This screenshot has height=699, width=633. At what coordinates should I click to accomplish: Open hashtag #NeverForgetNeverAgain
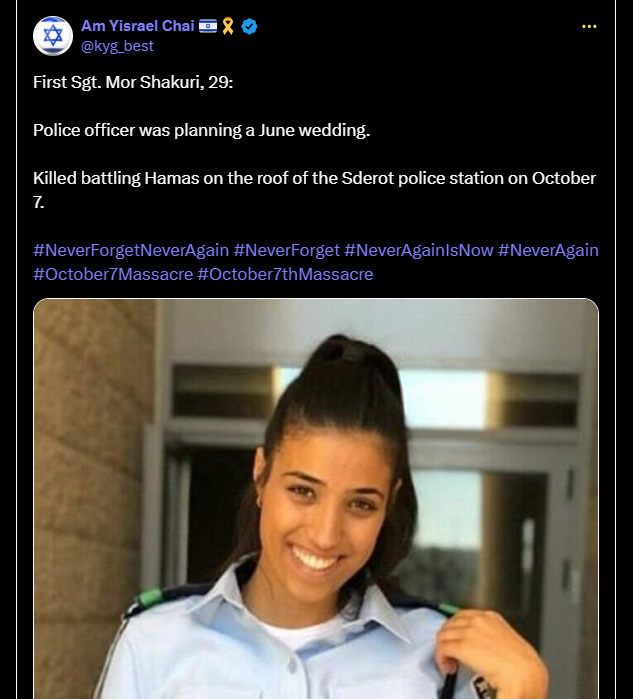(x=131, y=250)
